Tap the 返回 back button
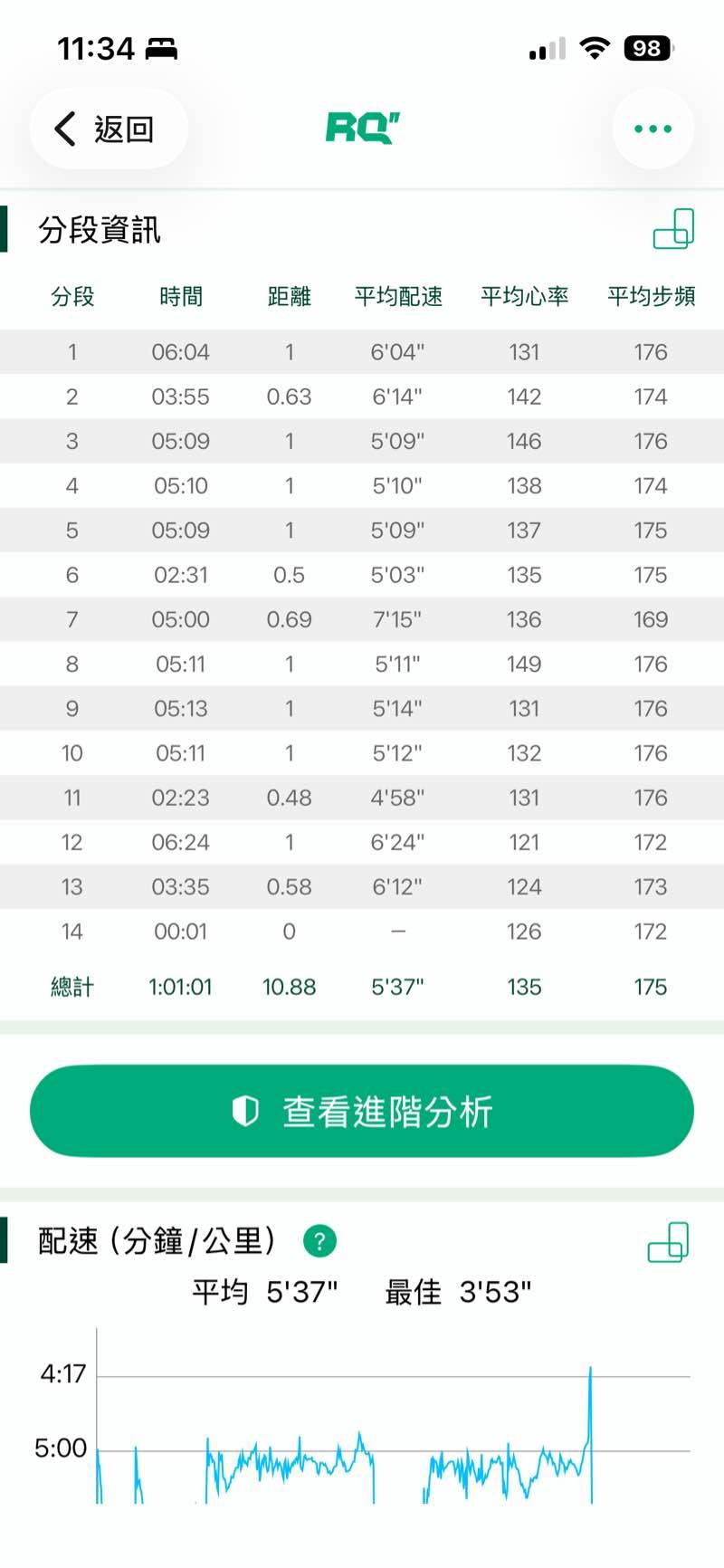Image resolution: width=724 pixels, height=1568 pixels. tap(108, 129)
